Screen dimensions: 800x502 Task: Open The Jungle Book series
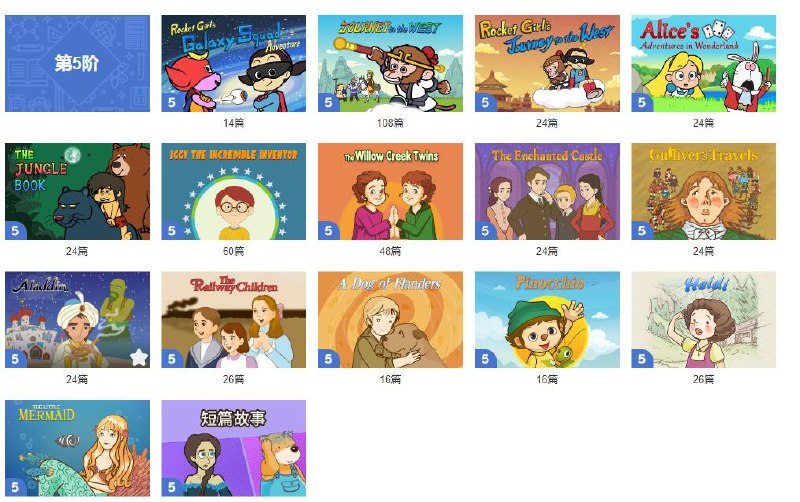pos(77,191)
